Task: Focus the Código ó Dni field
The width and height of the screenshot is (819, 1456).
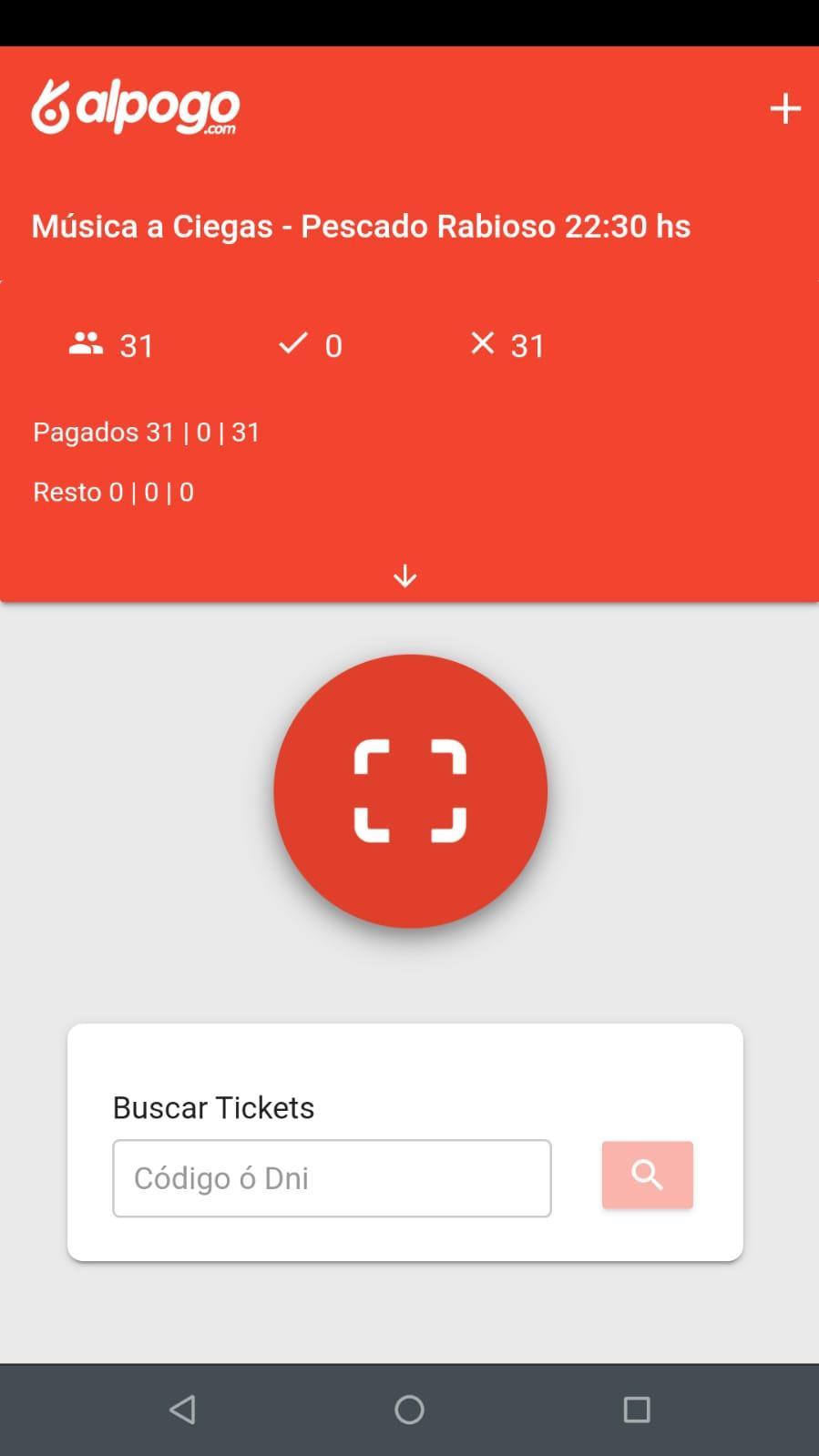Action: [x=332, y=1177]
